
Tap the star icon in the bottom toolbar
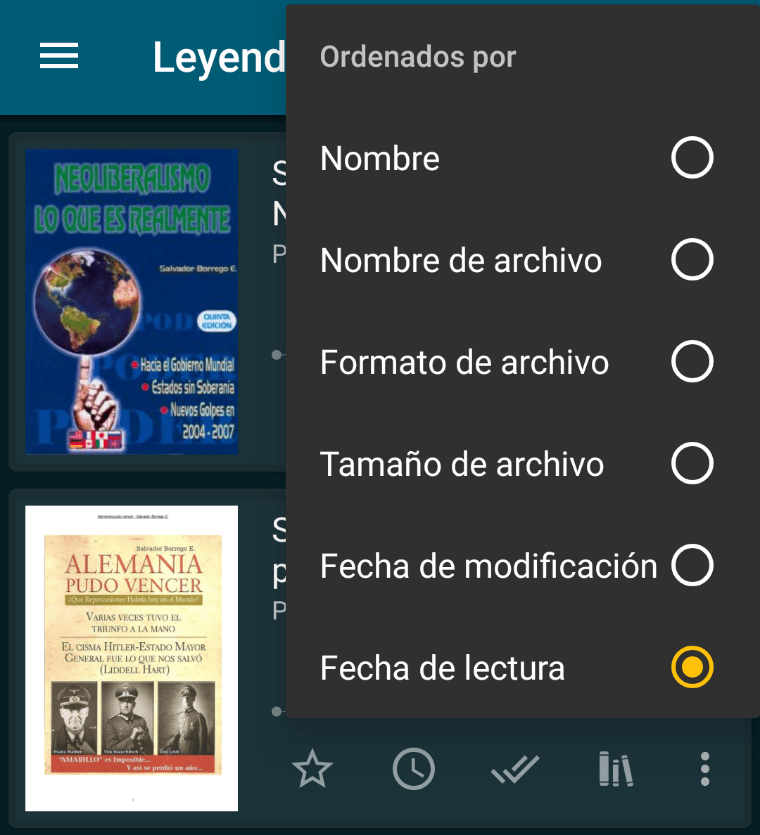click(312, 769)
